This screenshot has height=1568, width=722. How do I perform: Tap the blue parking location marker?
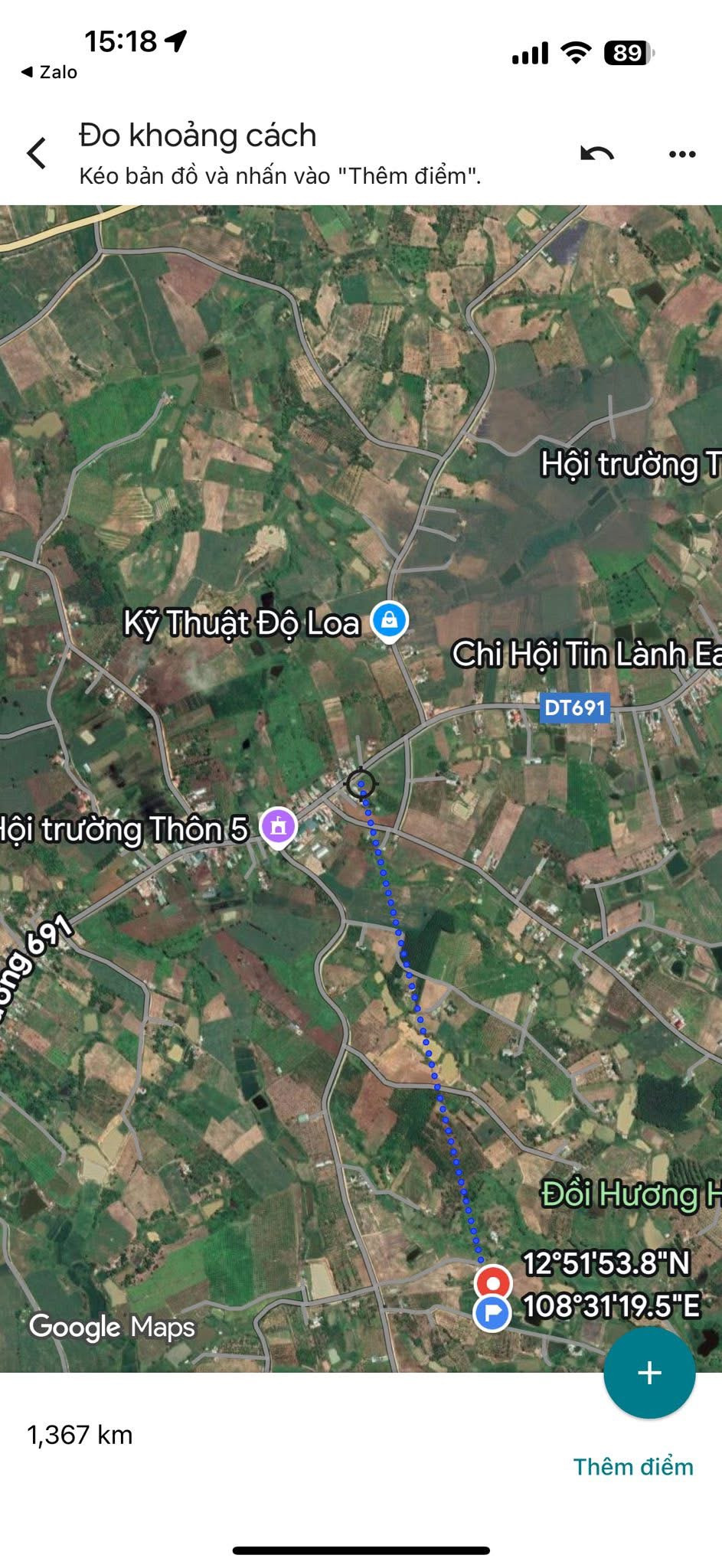point(492,1313)
